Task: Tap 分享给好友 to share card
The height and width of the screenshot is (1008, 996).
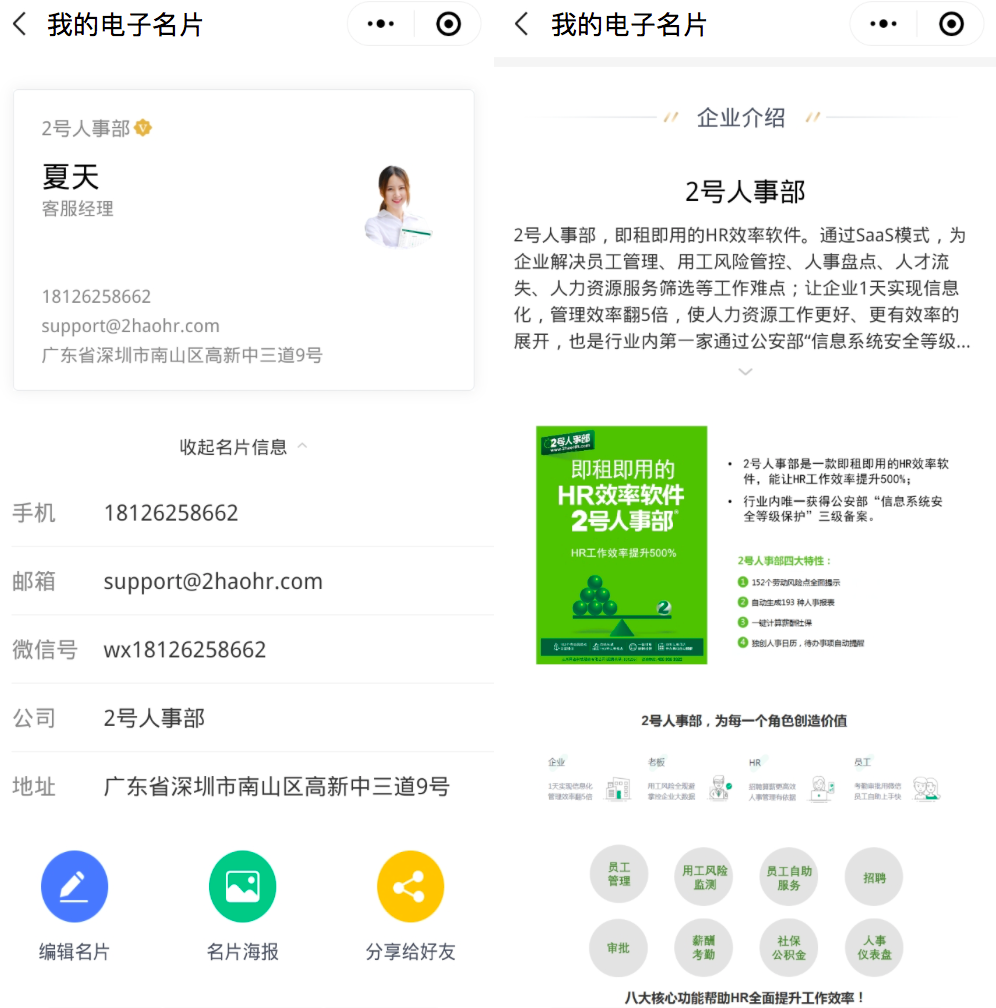Action: [410, 887]
